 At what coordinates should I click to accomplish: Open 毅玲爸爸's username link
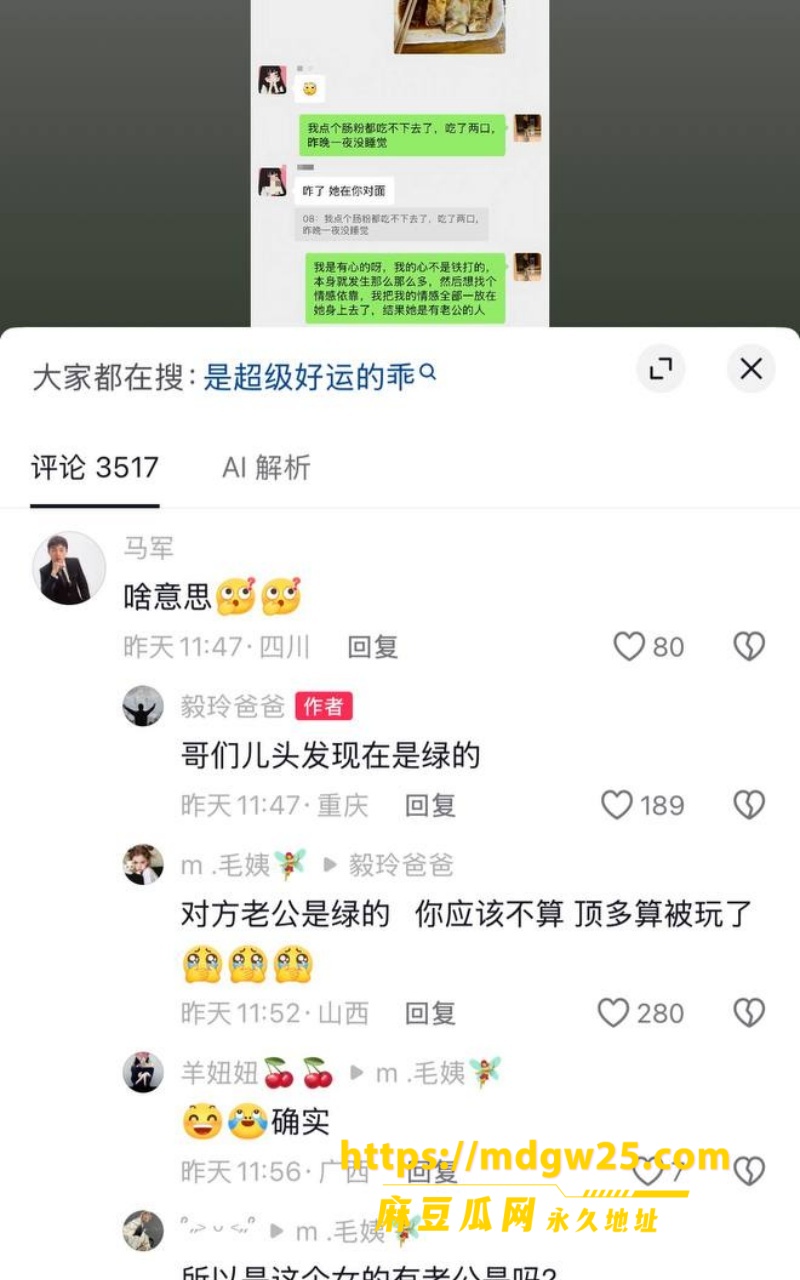pyautogui.click(x=233, y=706)
